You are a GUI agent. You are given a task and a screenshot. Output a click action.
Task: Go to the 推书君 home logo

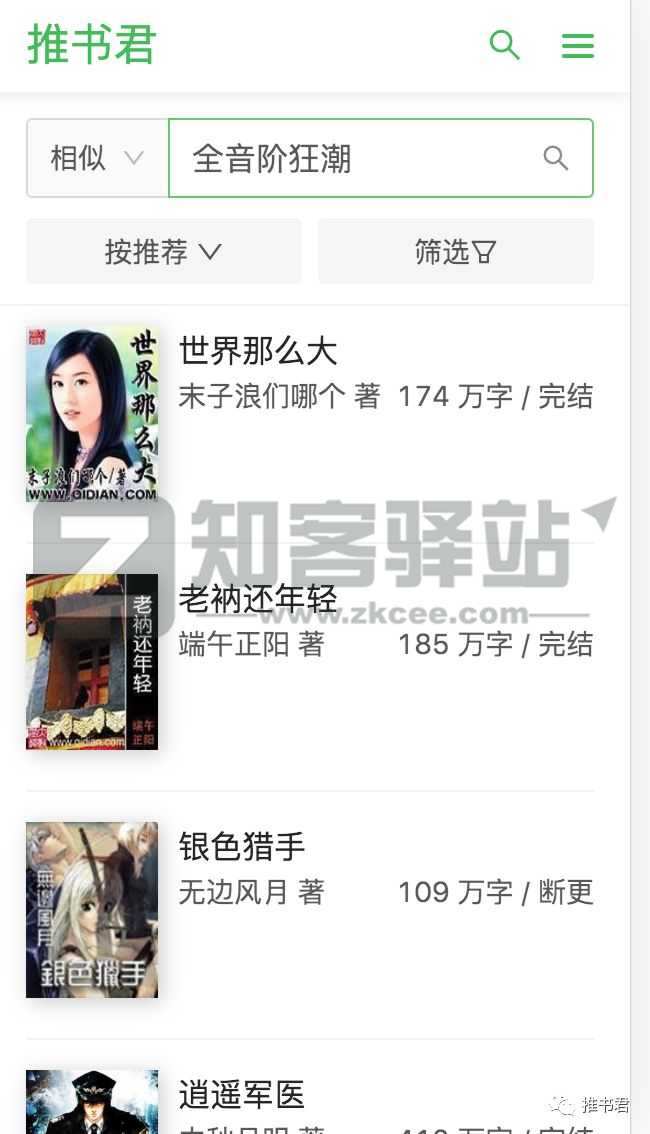click(92, 44)
